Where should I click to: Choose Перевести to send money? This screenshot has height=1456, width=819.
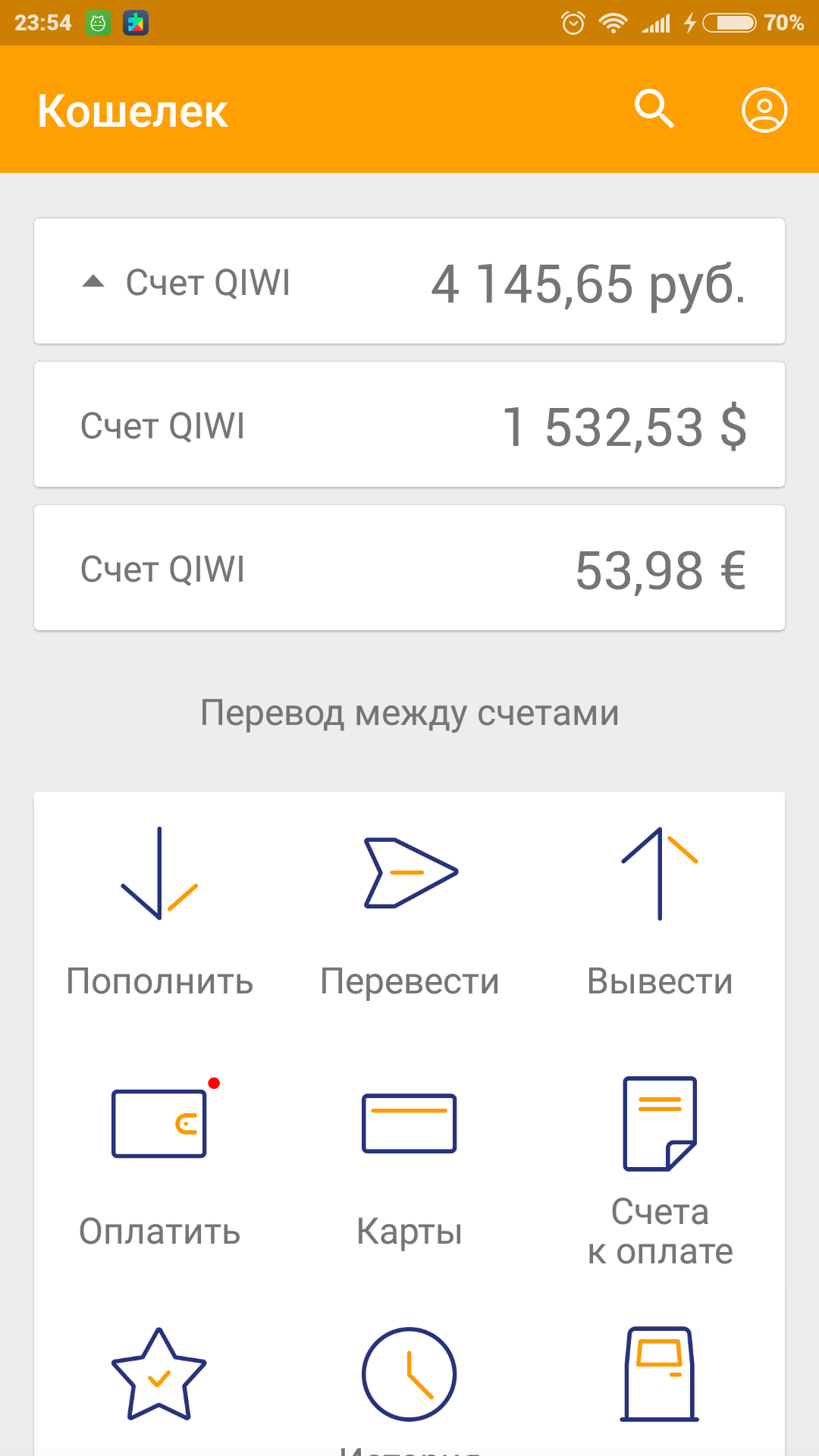point(409,910)
